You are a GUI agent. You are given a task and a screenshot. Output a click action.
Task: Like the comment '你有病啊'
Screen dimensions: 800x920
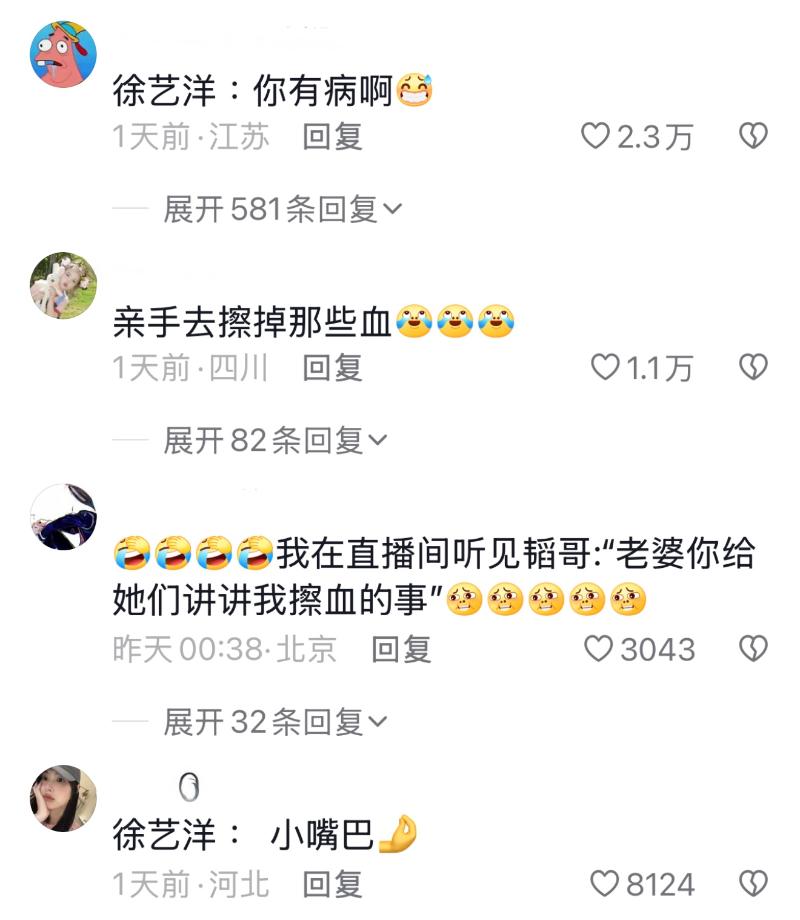[x=596, y=137]
